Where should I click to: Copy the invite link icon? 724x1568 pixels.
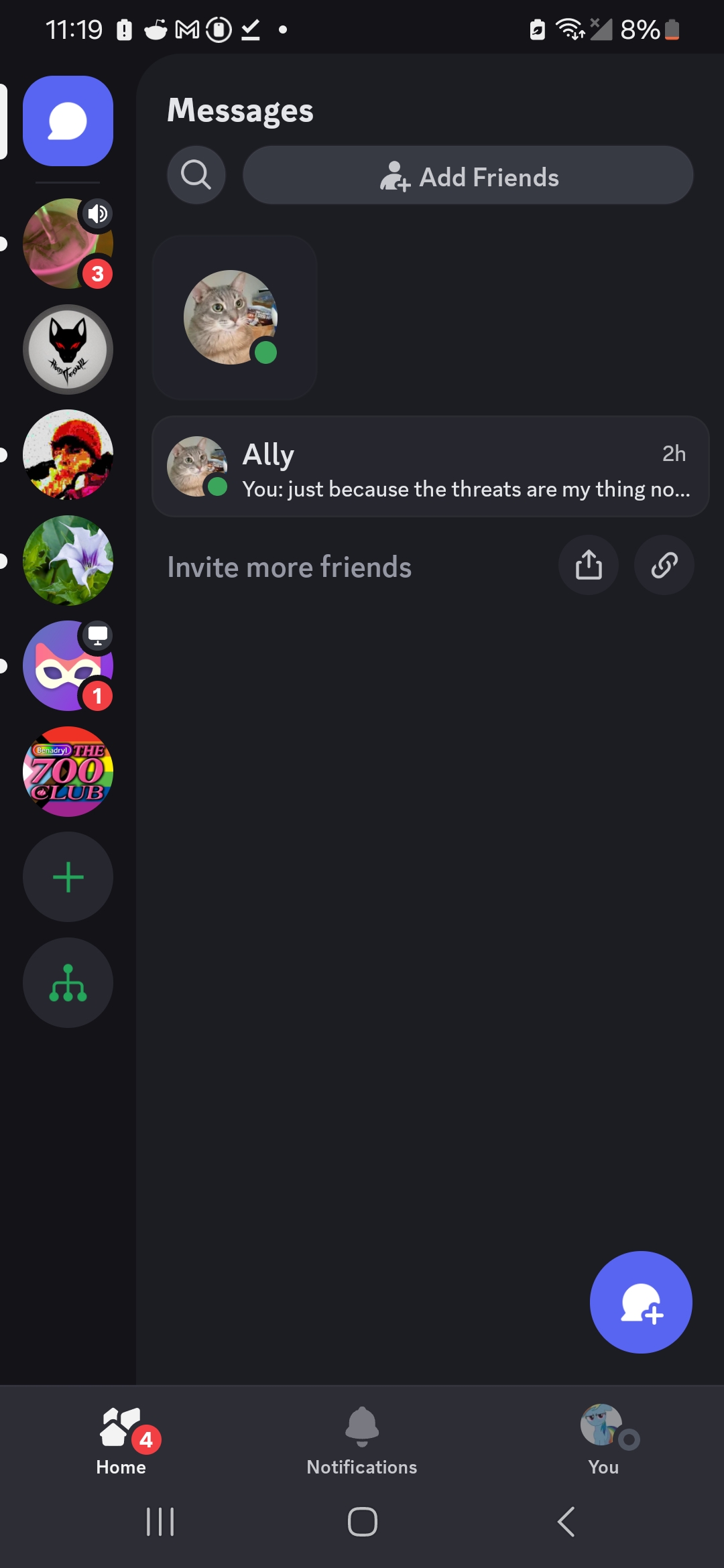pyautogui.click(x=664, y=565)
